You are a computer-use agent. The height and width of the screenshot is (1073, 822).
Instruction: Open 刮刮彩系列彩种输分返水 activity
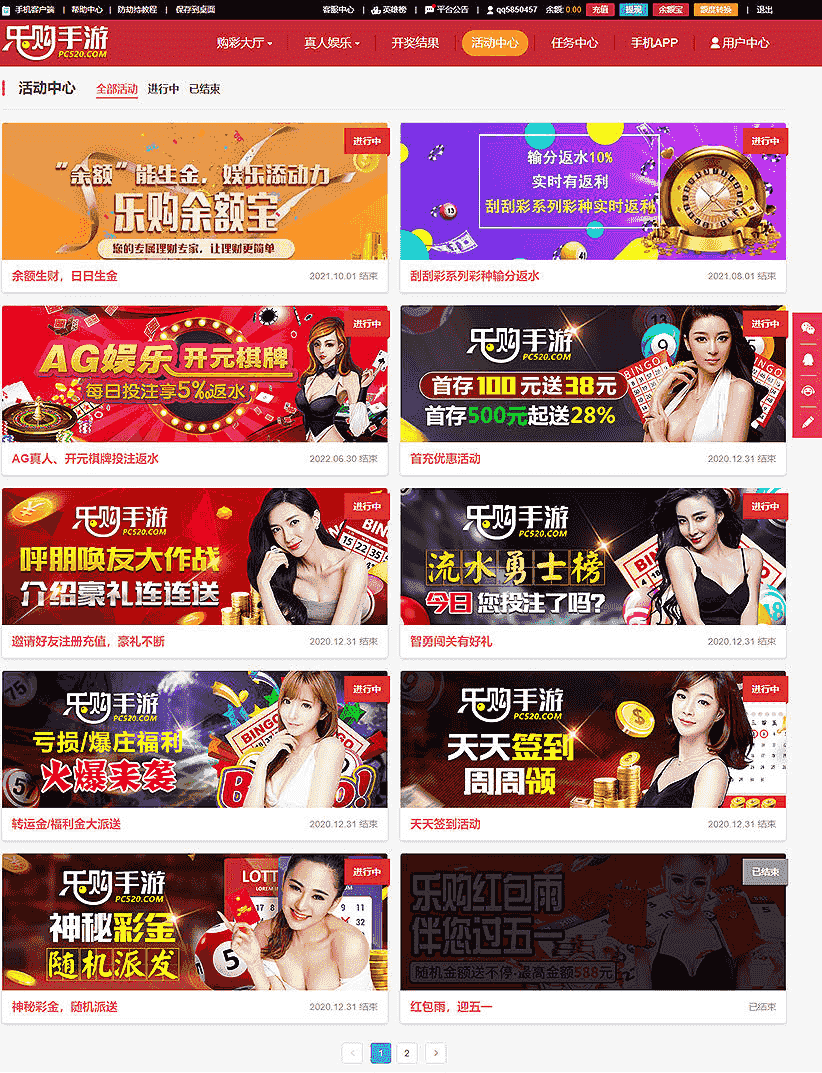pyautogui.click(x=592, y=191)
